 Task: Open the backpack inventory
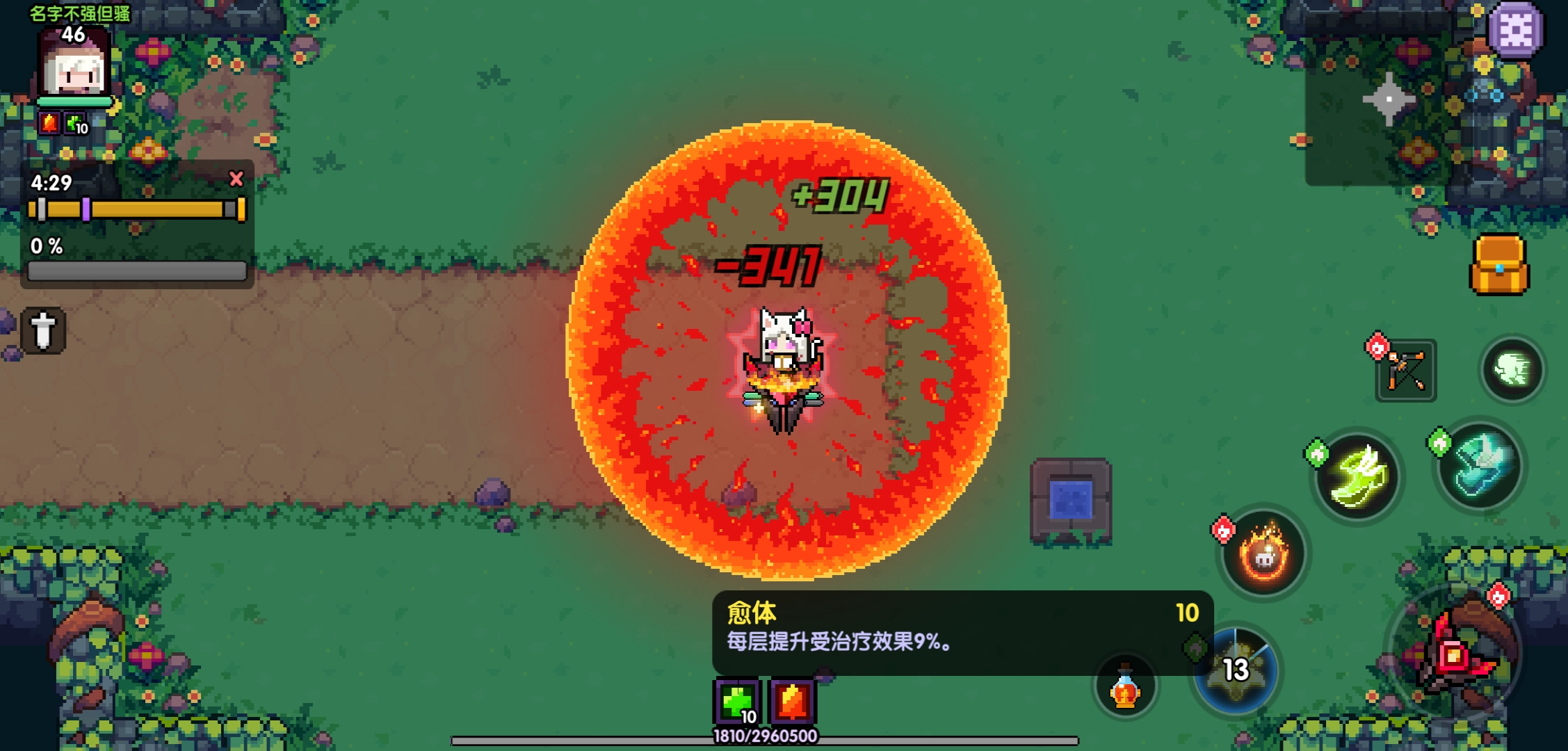[1499, 265]
